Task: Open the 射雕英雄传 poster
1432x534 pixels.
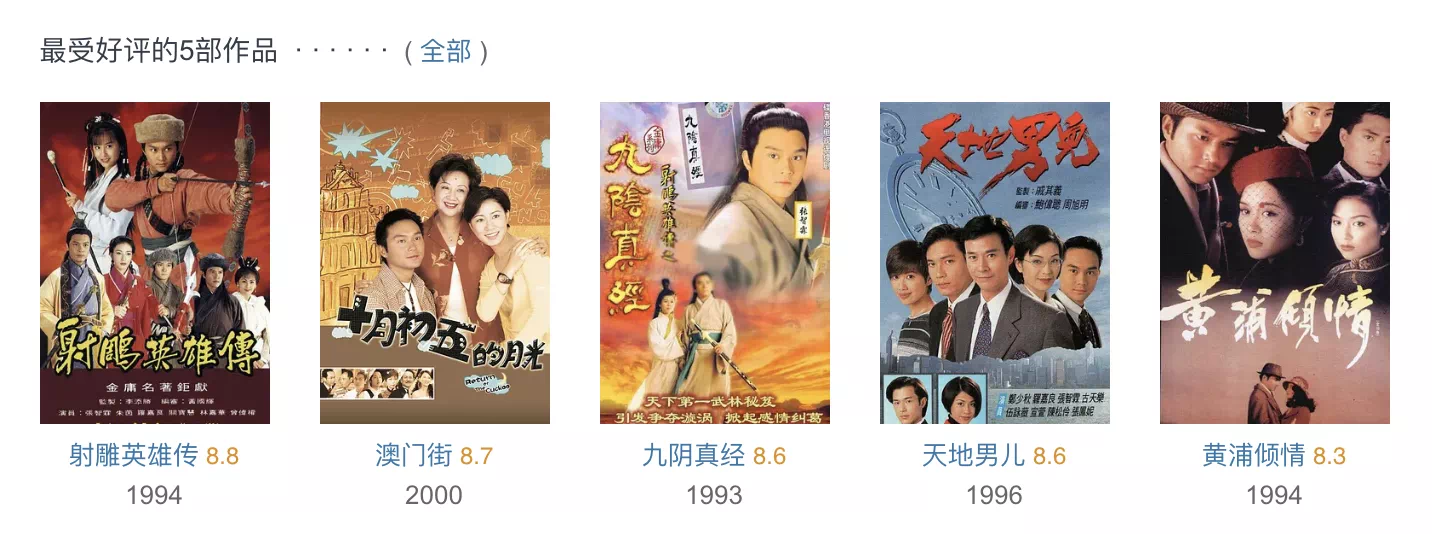Action: (155, 263)
